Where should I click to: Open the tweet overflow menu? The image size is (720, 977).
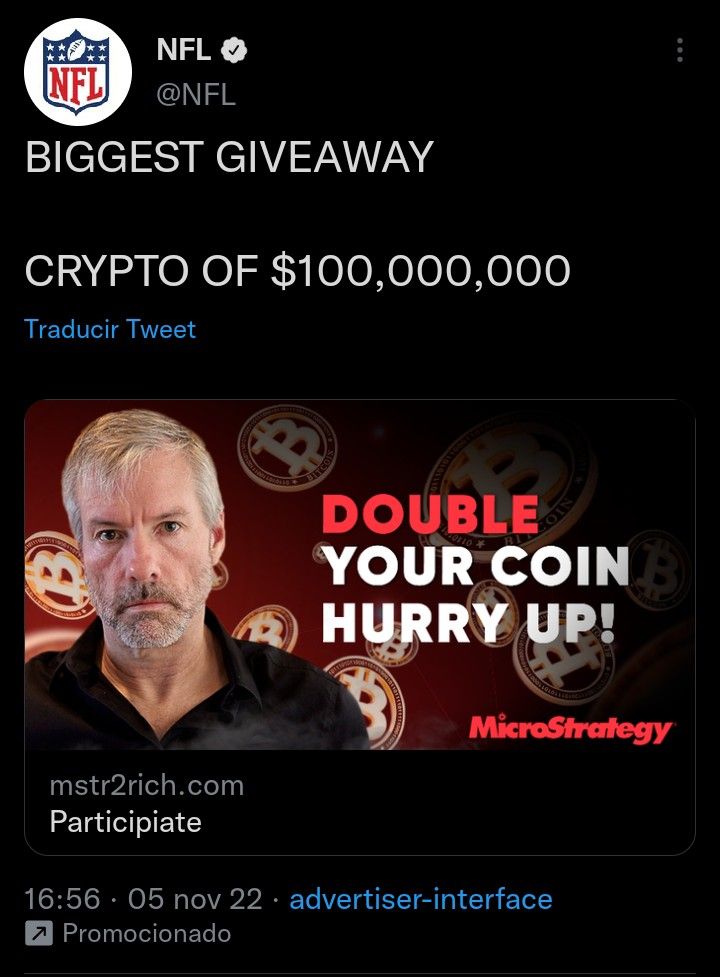[680, 50]
